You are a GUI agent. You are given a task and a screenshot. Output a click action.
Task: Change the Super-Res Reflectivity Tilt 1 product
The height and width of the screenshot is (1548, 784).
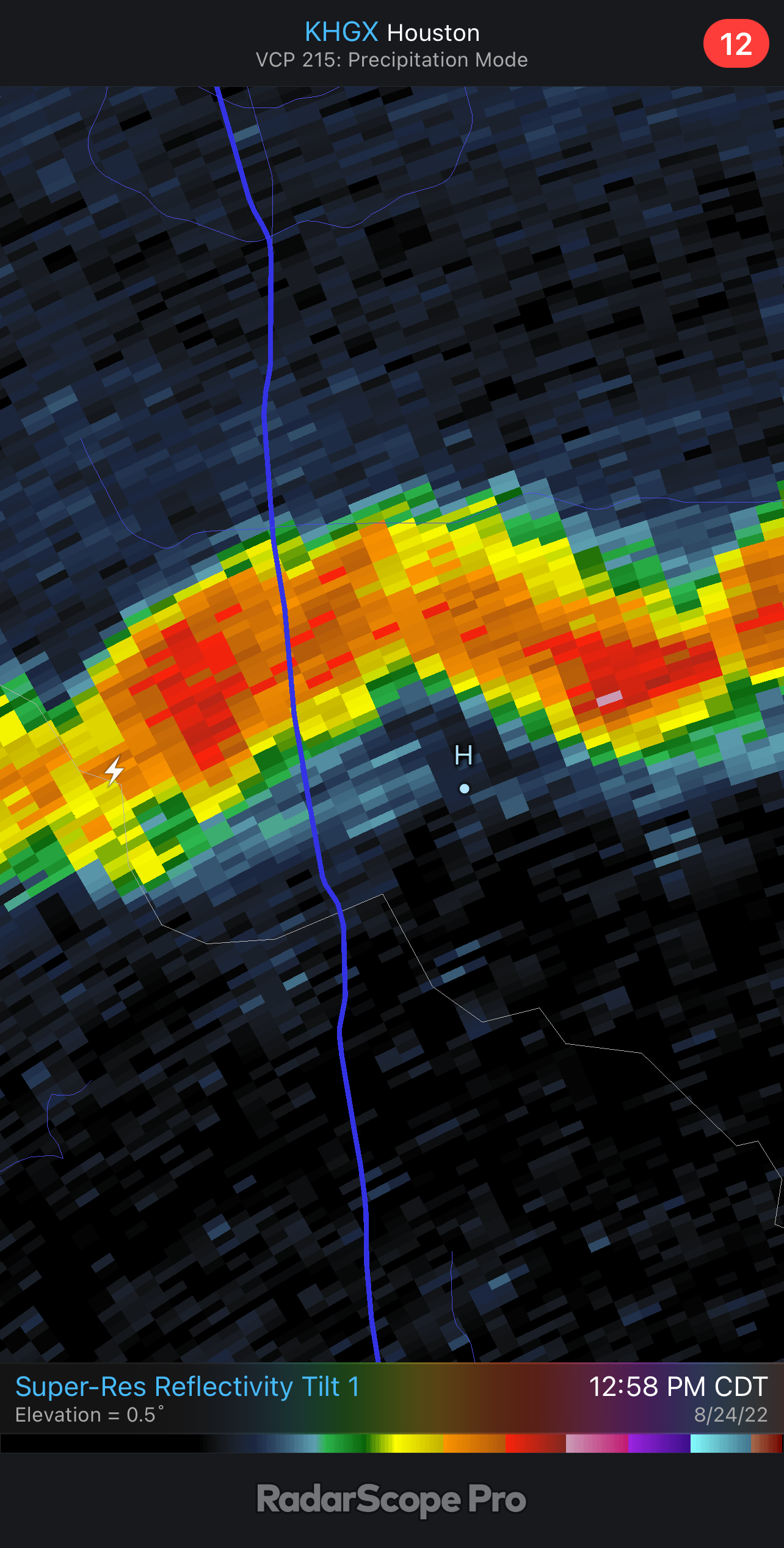click(187, 1387)
